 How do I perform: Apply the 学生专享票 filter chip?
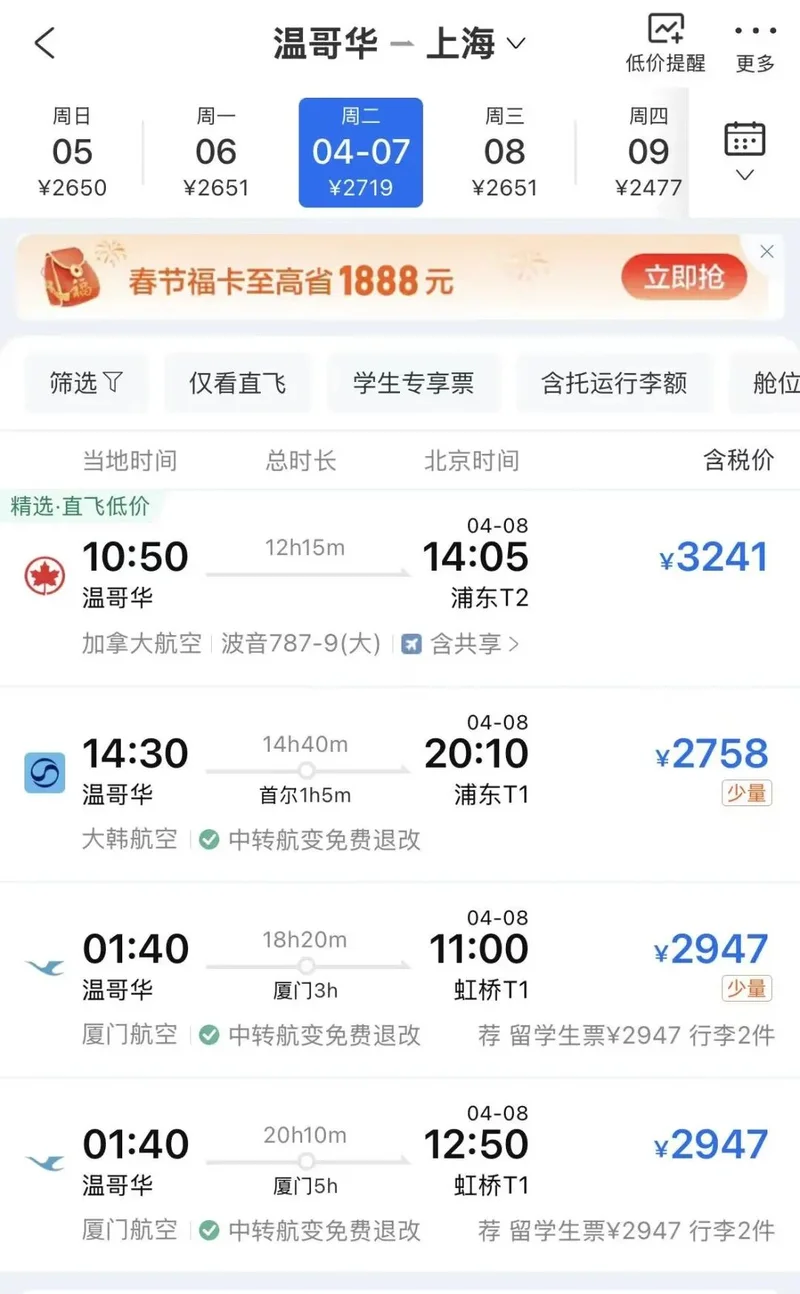(413, 382)
